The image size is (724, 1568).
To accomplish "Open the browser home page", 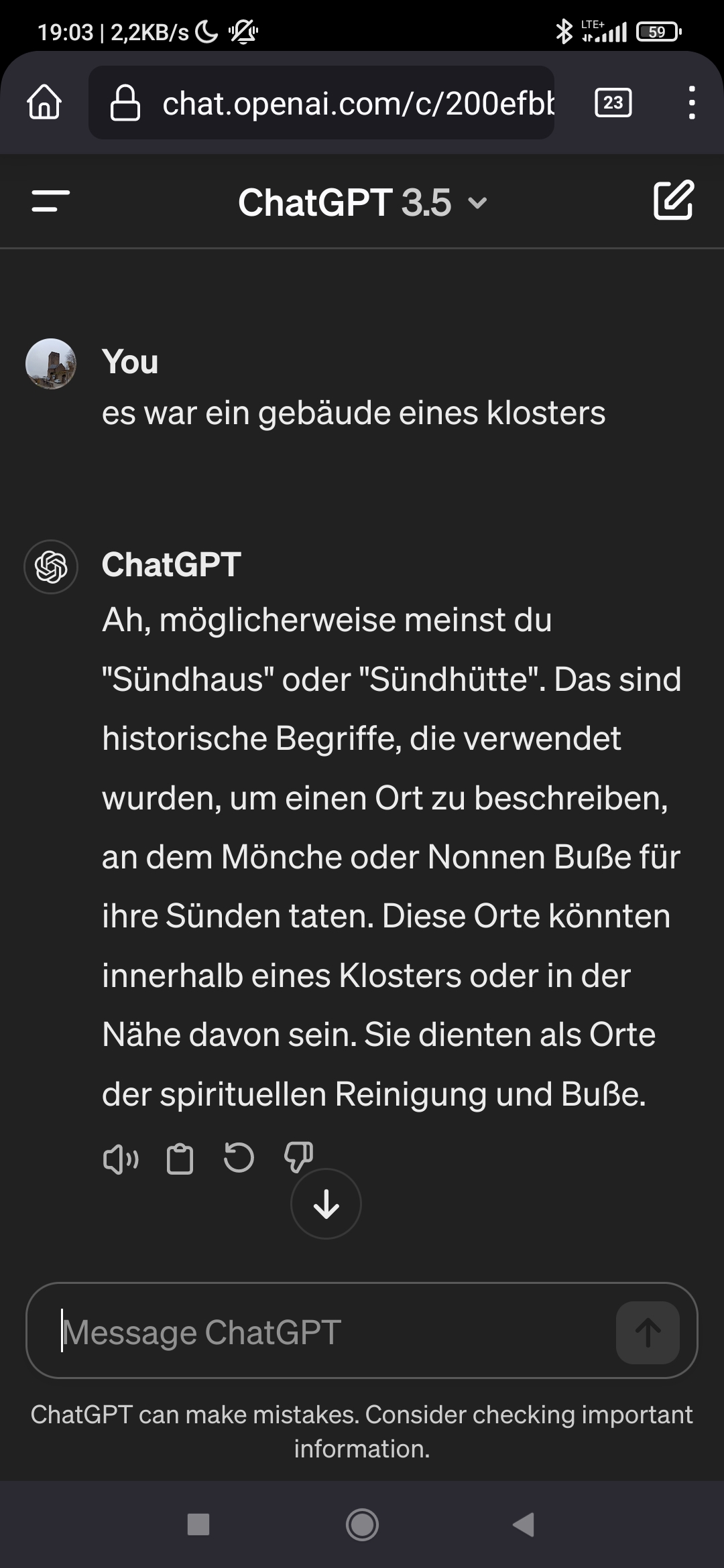I will click(x=44, y=103).
